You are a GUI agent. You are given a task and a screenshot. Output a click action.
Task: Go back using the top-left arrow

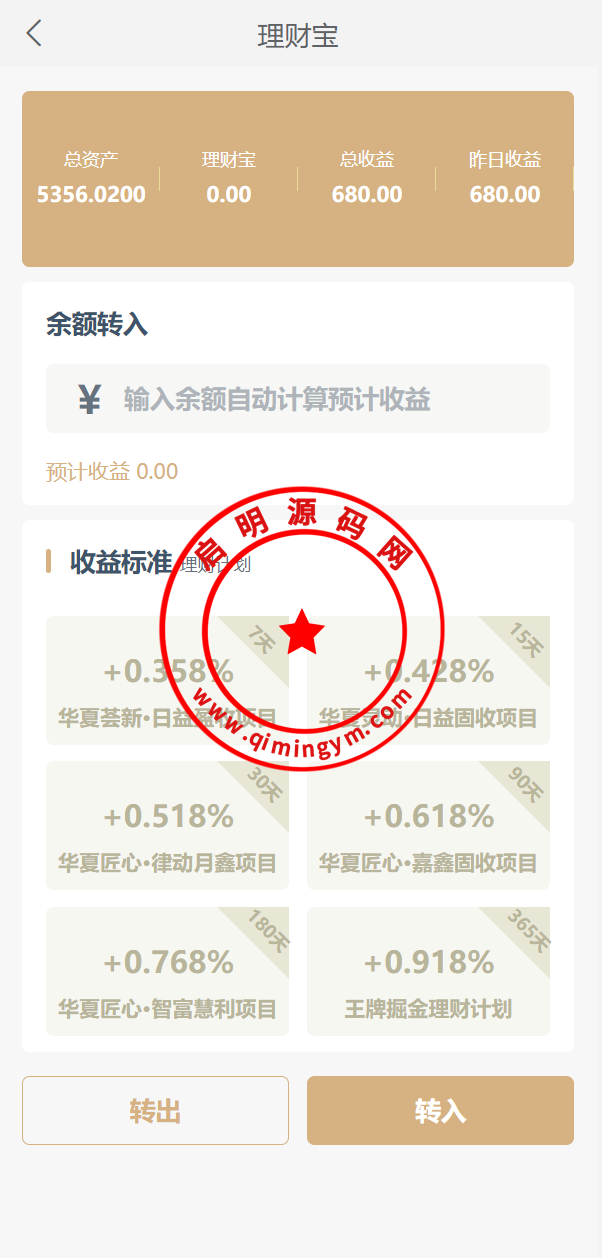(x=34, y=33)
